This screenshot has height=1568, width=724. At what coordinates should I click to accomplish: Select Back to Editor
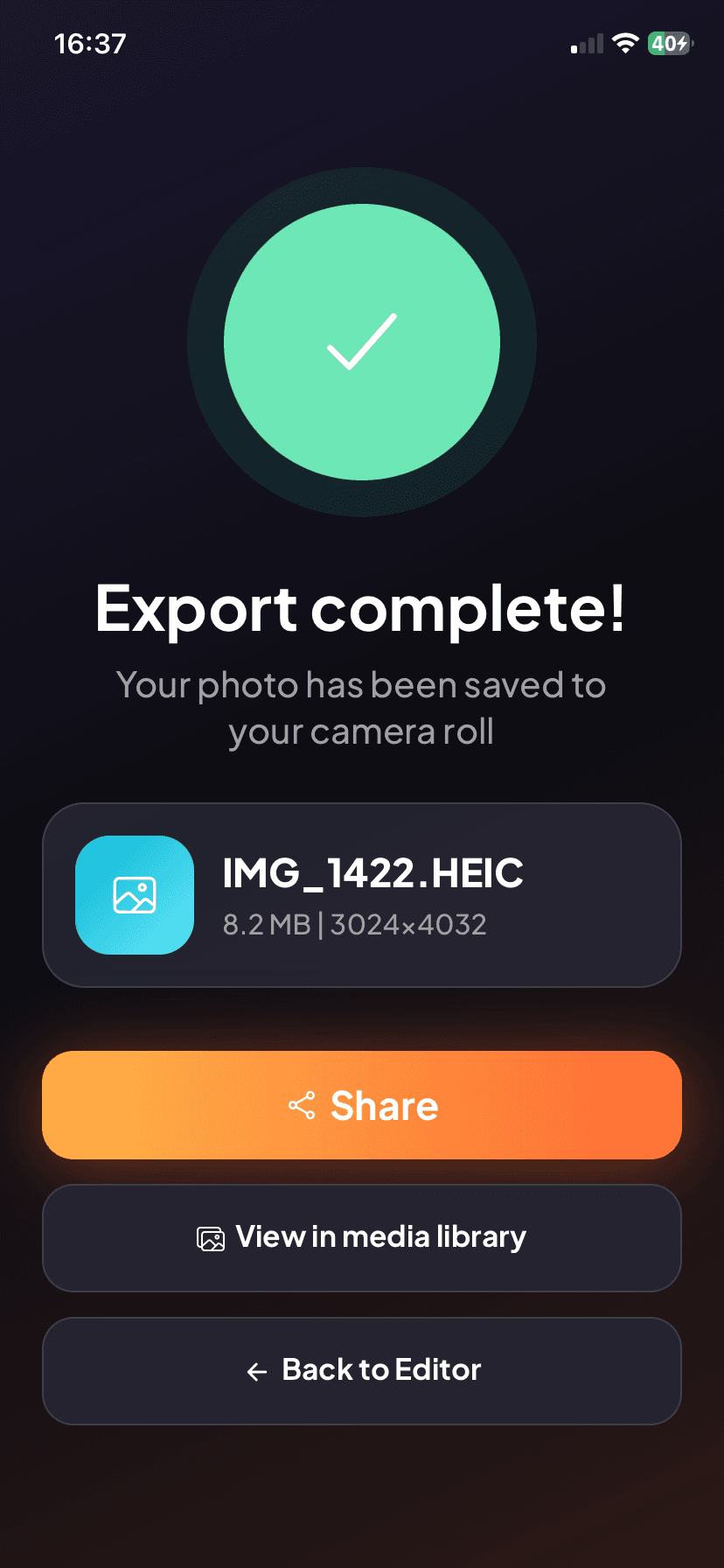point(361,1370)
